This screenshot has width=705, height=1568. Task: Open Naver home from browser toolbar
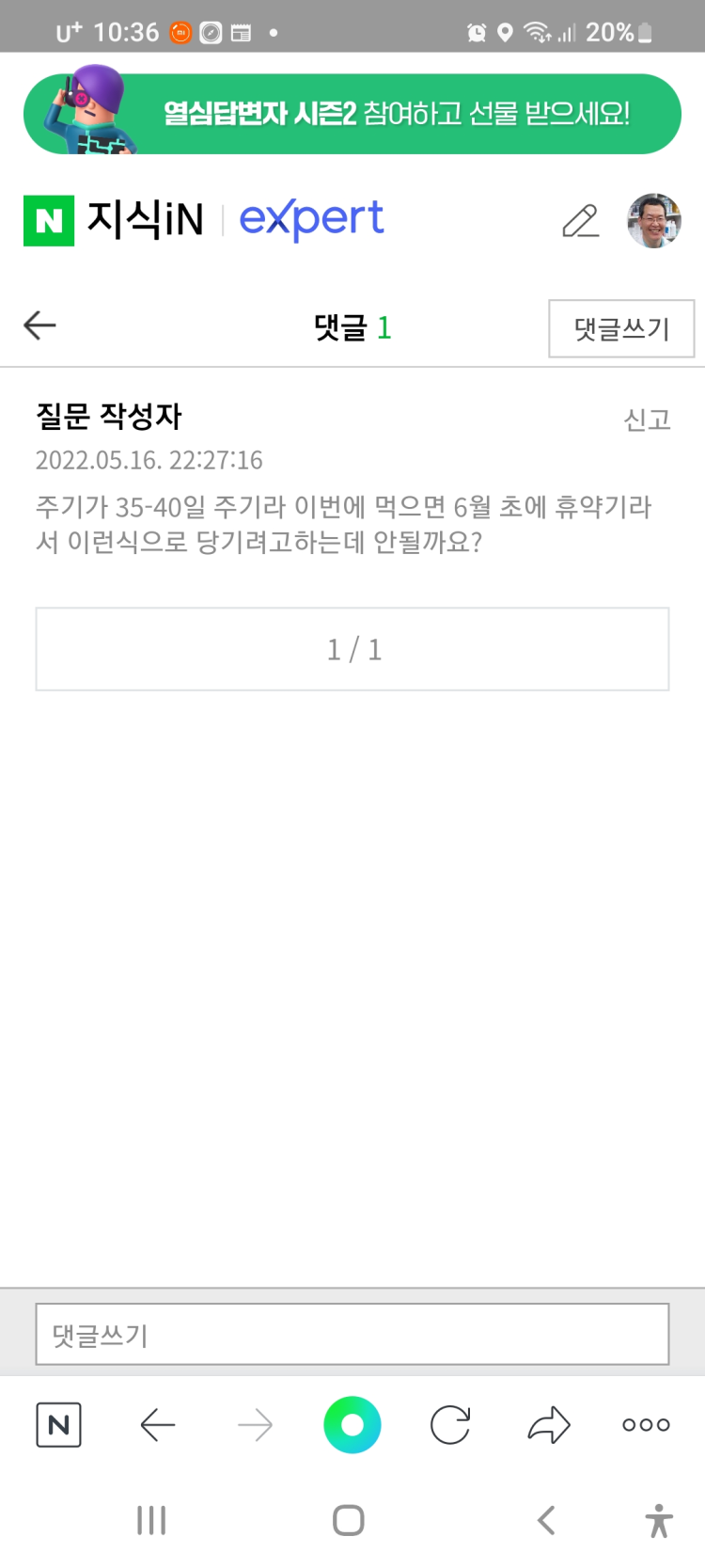coord(58,1425)
